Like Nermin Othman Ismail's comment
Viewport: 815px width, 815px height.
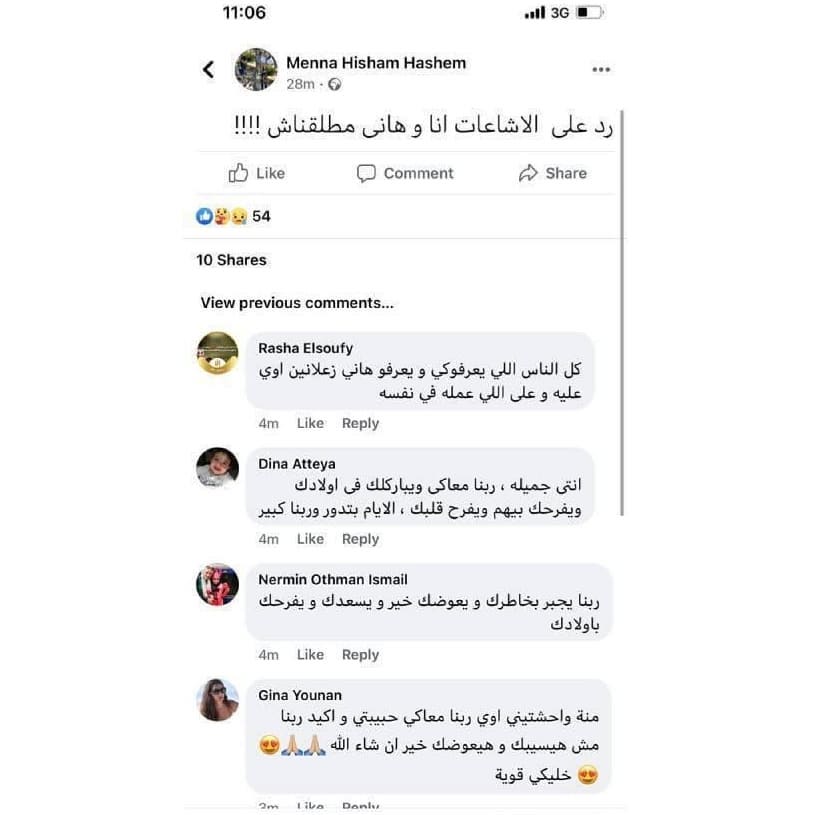tap(310, 655)
